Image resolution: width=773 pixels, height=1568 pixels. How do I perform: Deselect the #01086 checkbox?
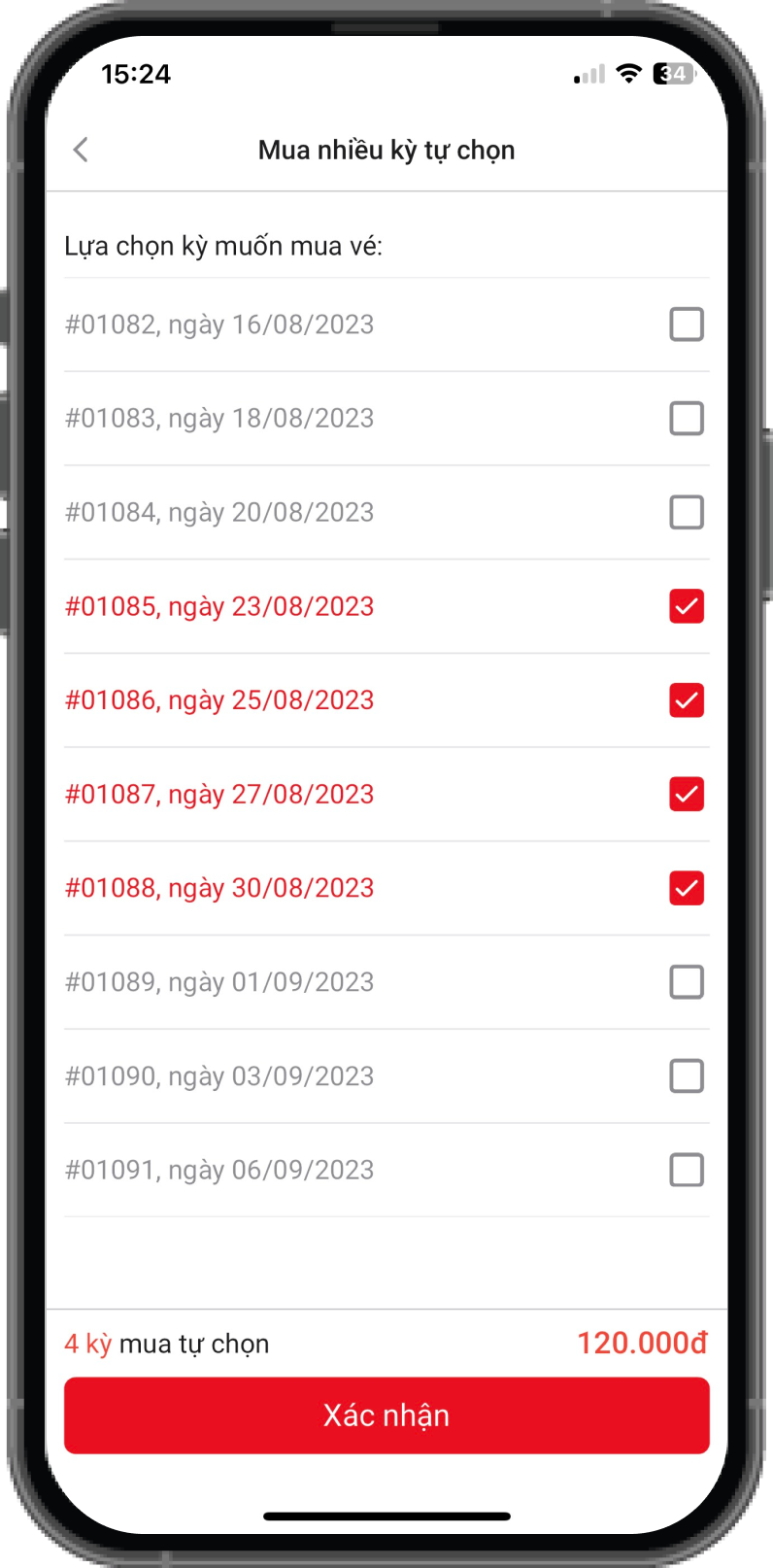coord(687,700)
